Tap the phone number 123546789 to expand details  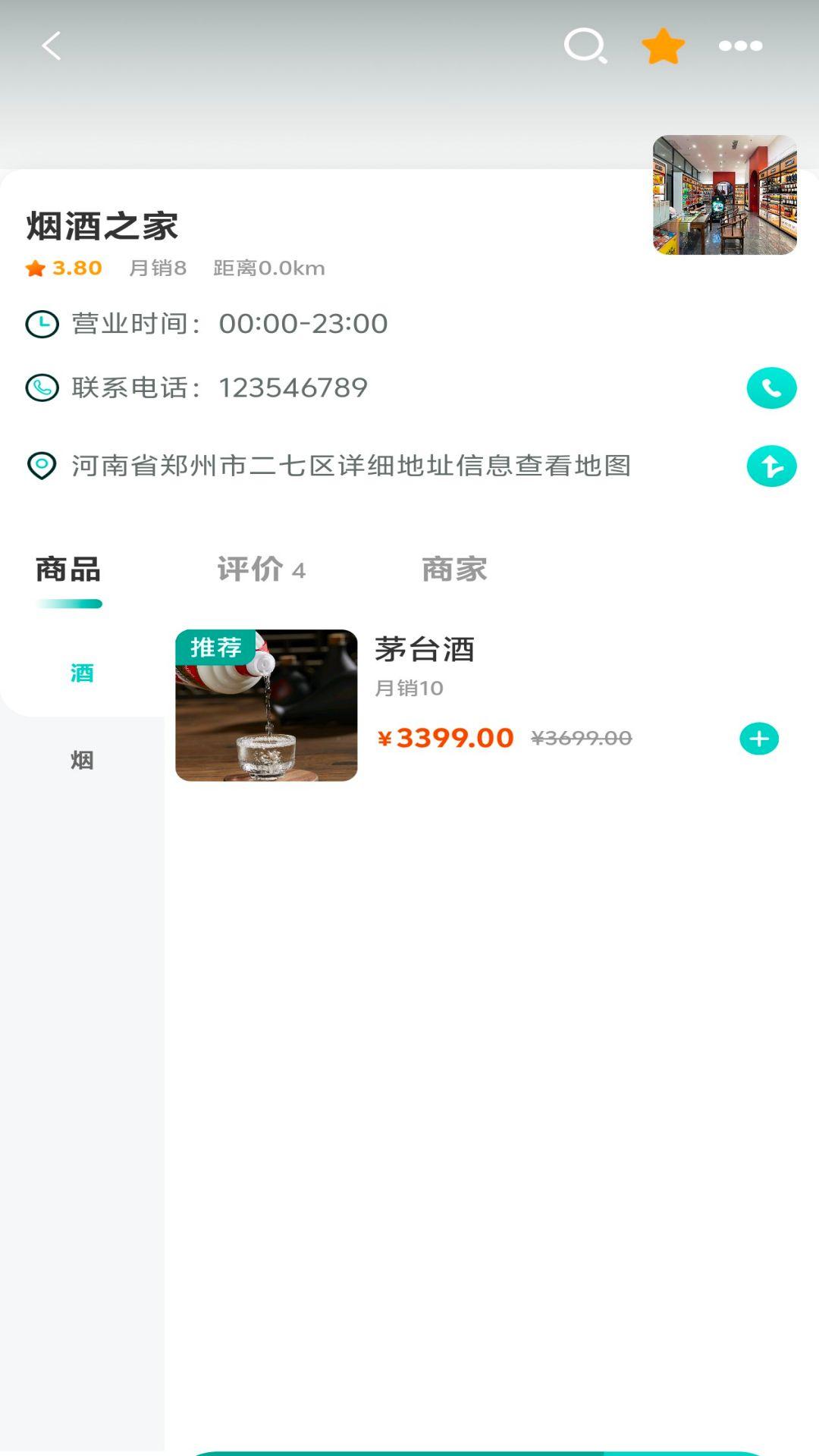pyautogui.click(x=292, y=388)
